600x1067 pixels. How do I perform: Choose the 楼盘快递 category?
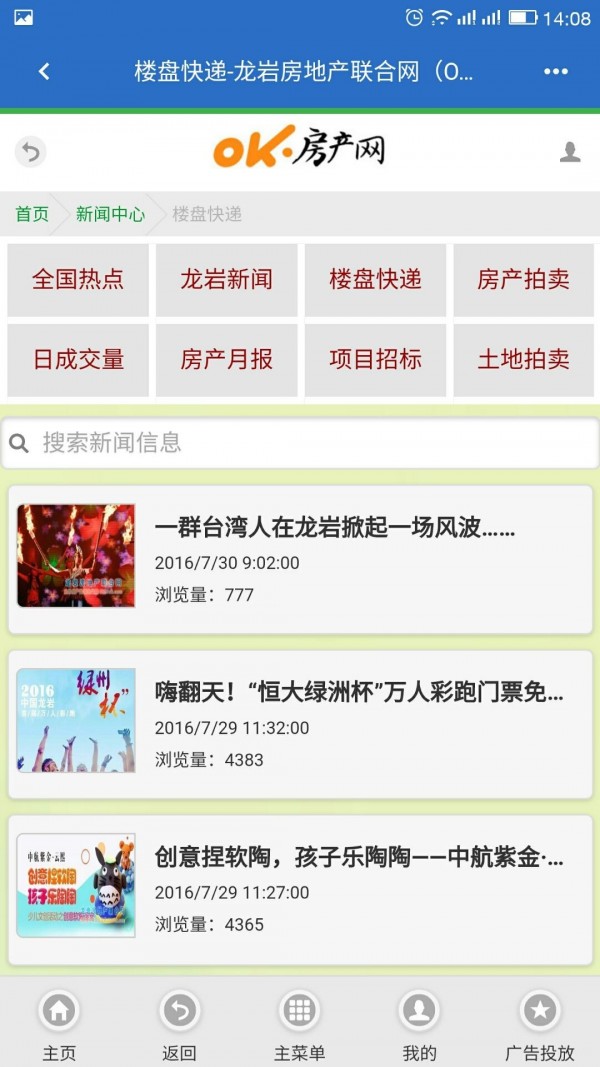pos(375,279)
